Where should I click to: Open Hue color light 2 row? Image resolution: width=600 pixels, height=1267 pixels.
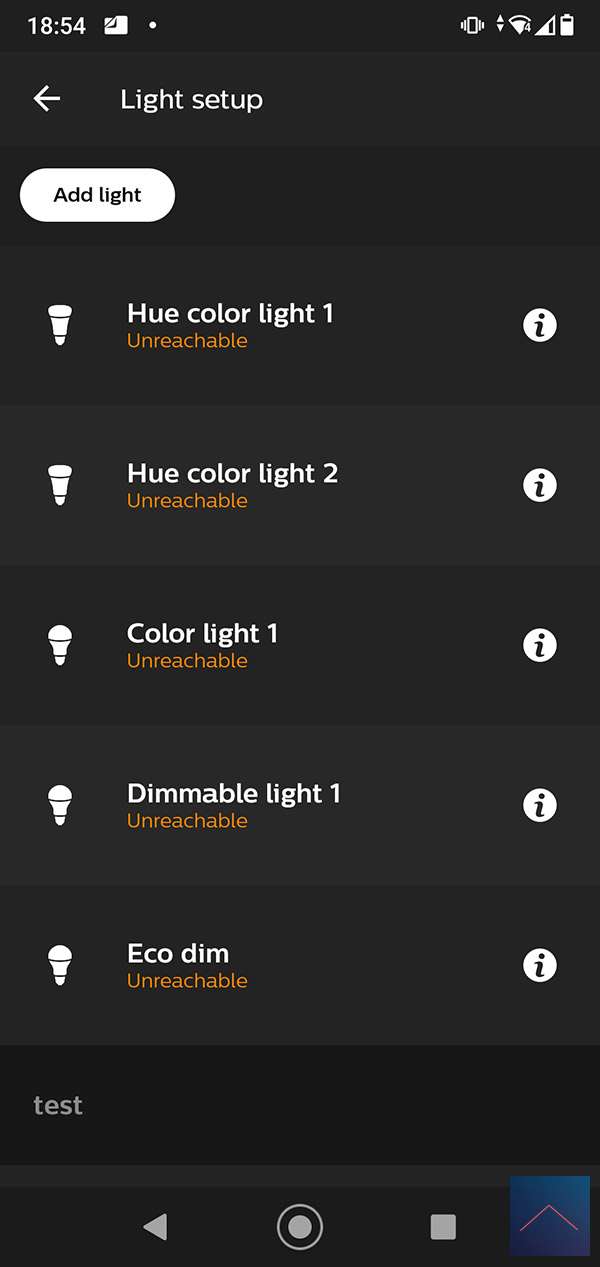pyautogui.click(x=232, y=485)
